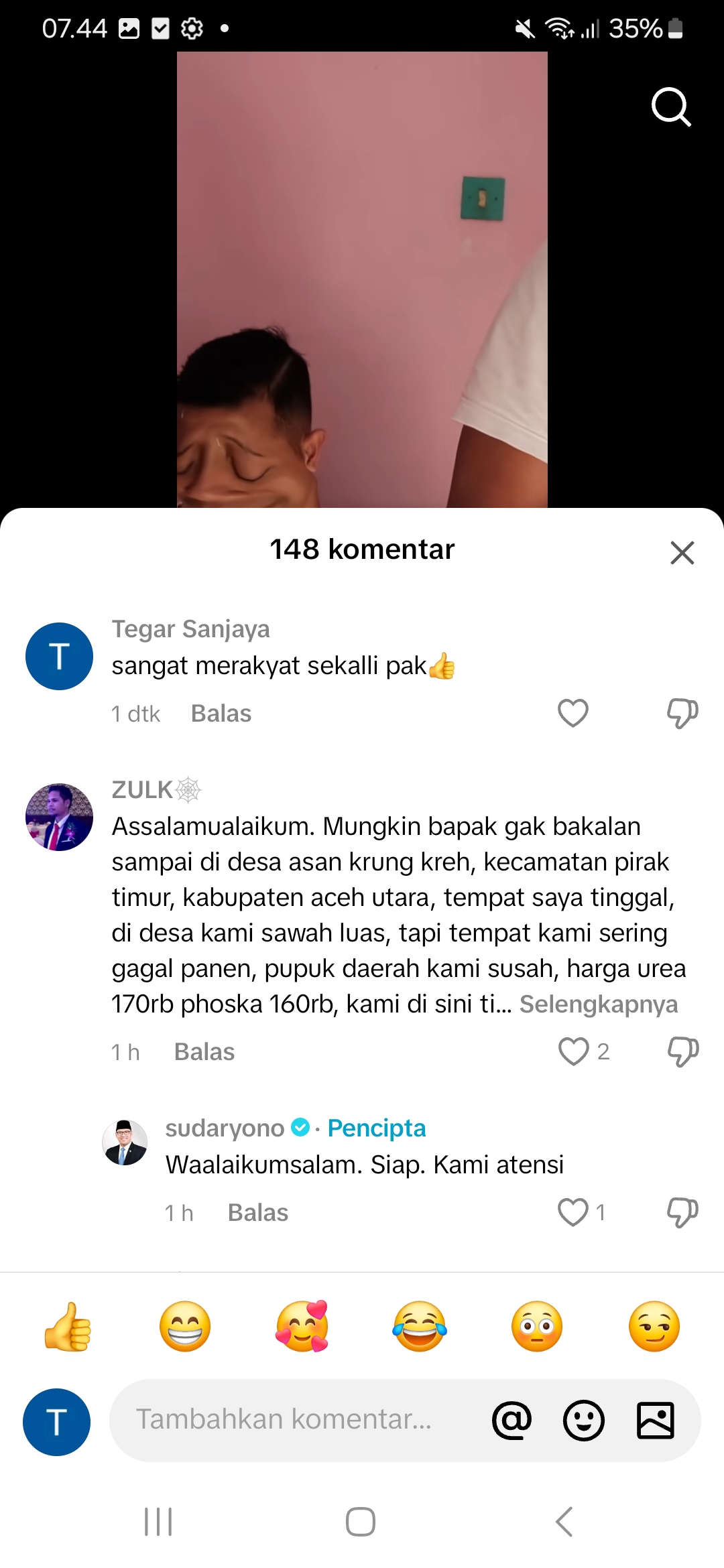Dislike sudaryono's reply

pos(682,1212)
